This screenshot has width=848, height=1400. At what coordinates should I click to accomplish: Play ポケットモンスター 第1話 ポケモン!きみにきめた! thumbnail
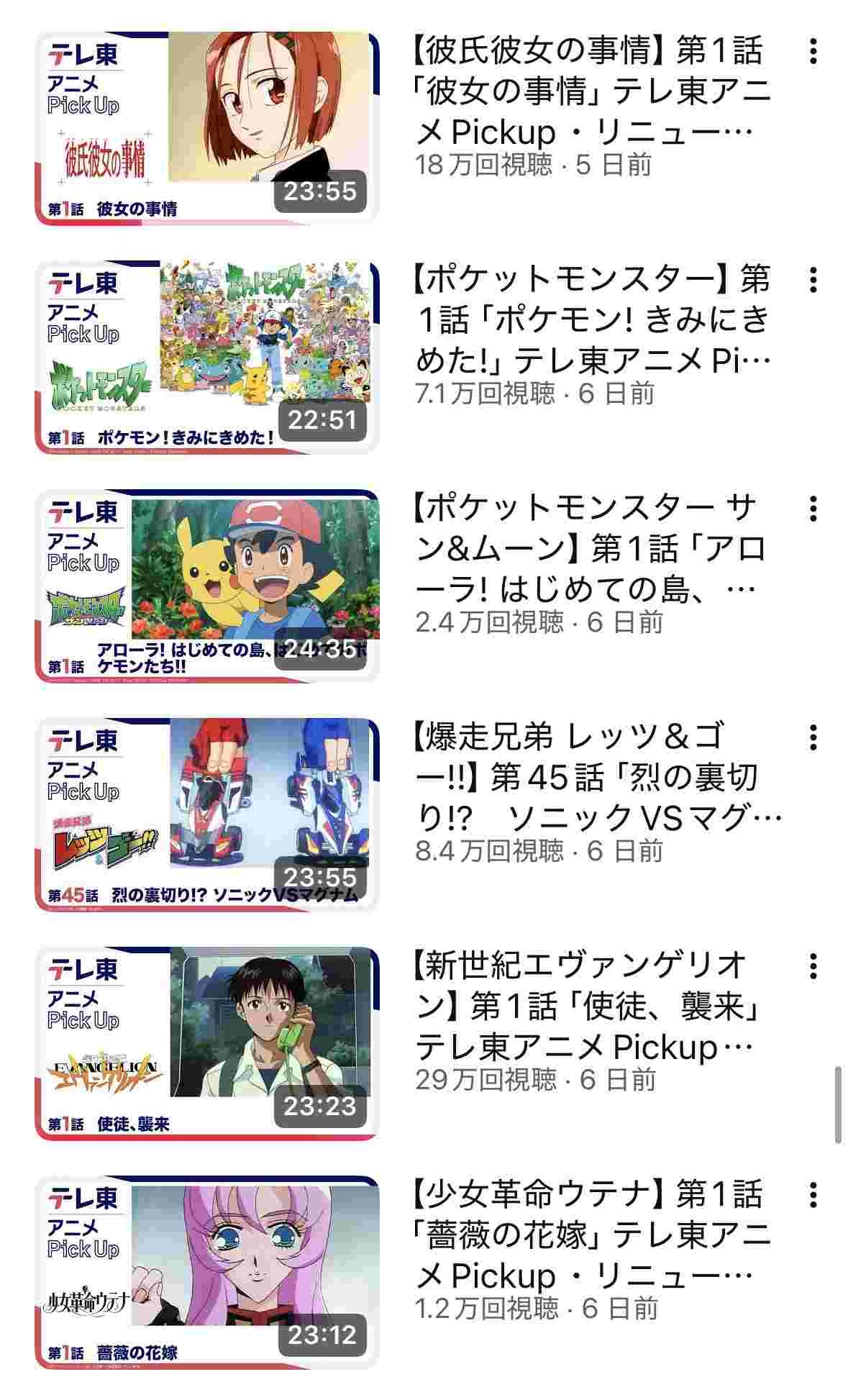[207, 357]
